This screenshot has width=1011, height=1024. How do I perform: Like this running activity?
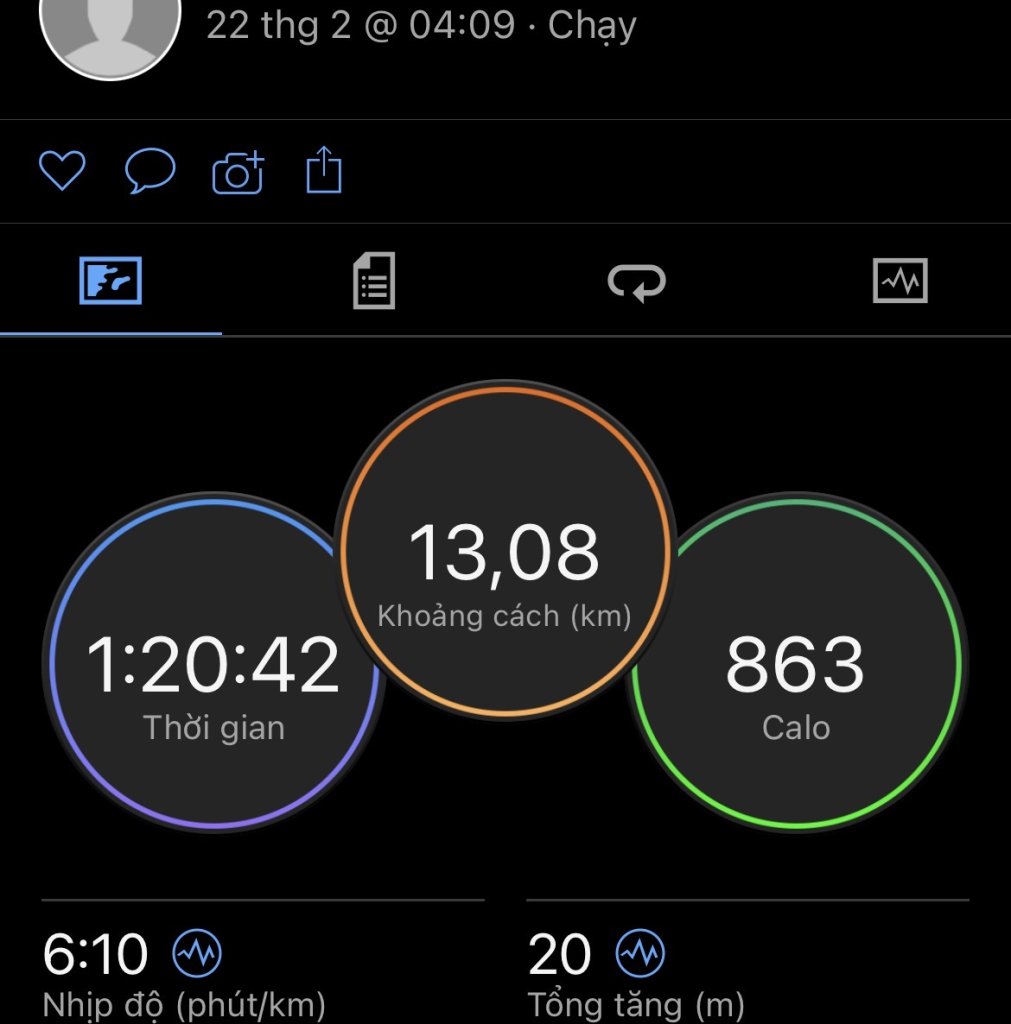[x=62, y=171]
